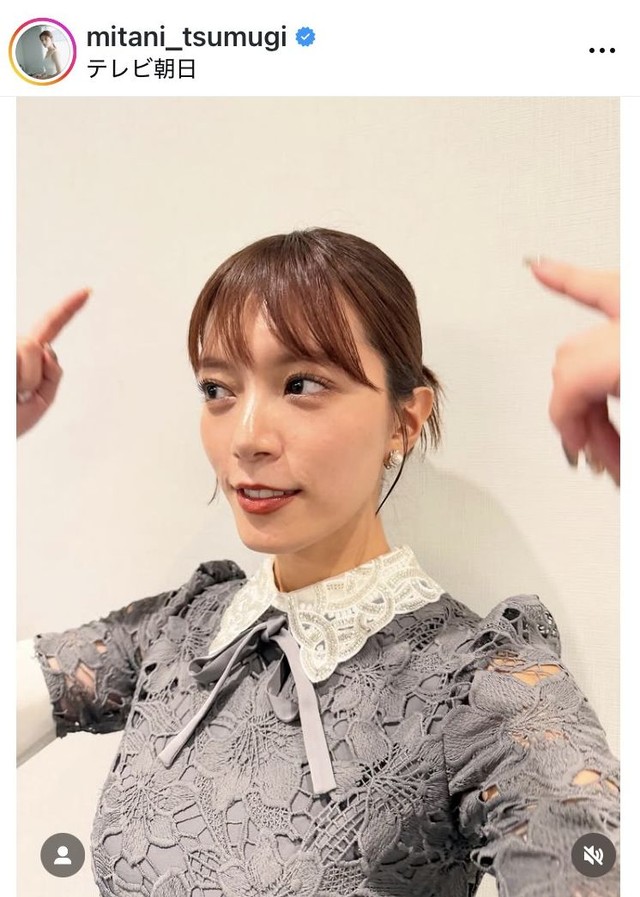Show tagged people on the video
The width and height of the screenshot is (640, 897).
pos(62,855)
